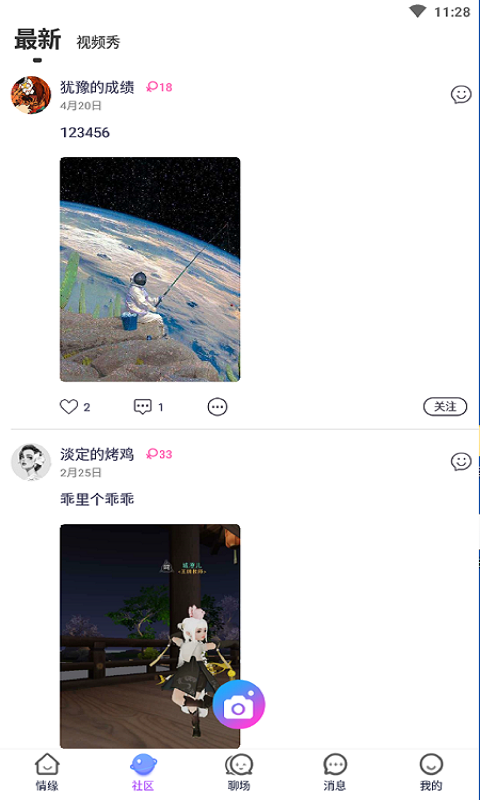Tap the smiley icon on 淡定的烤鸡's post
The width and height of the screenshot is (480, 800).
461,462
